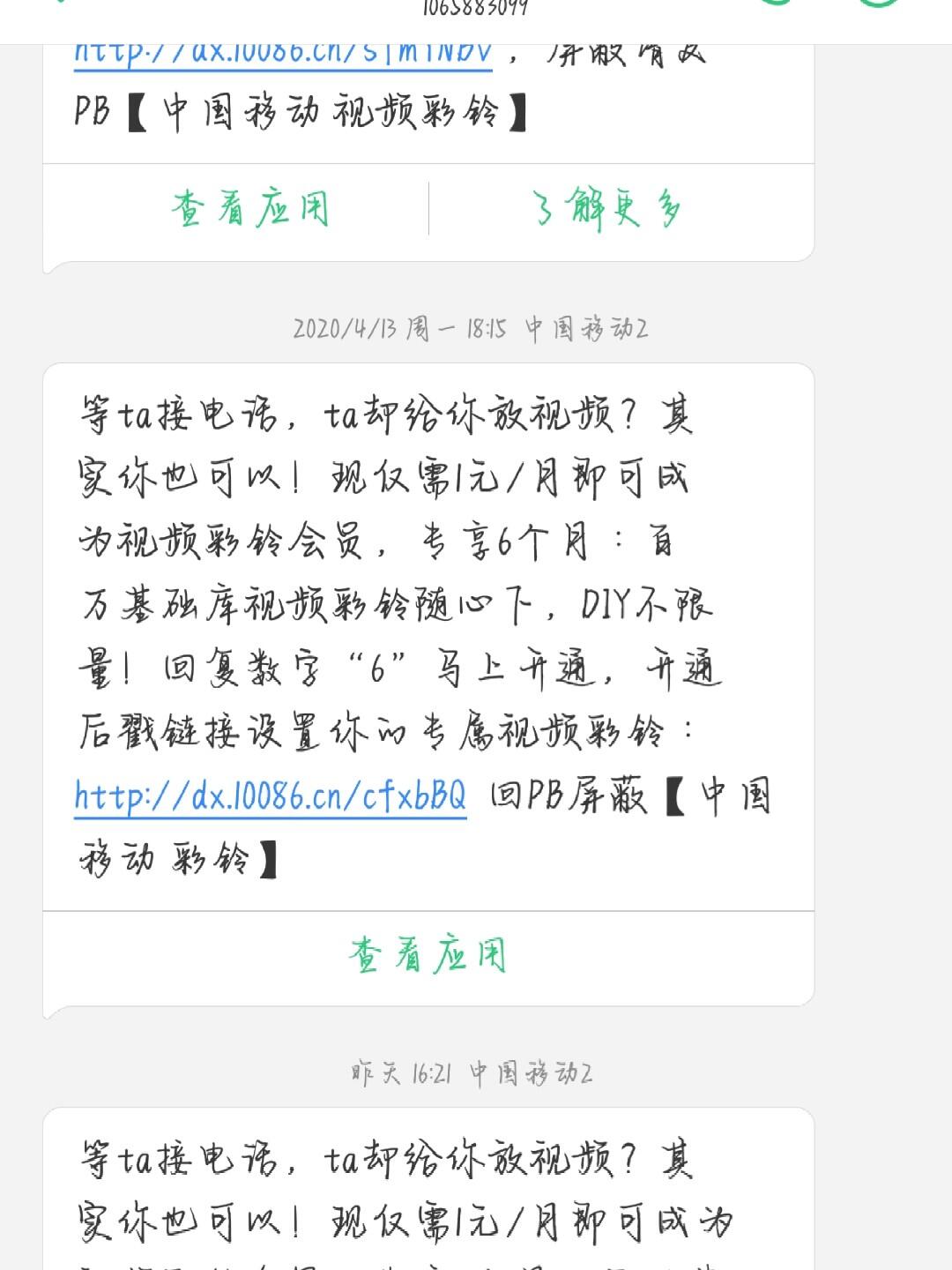Open the dx.10086.cn/cfxbBQ link

[x=270, y=796]
